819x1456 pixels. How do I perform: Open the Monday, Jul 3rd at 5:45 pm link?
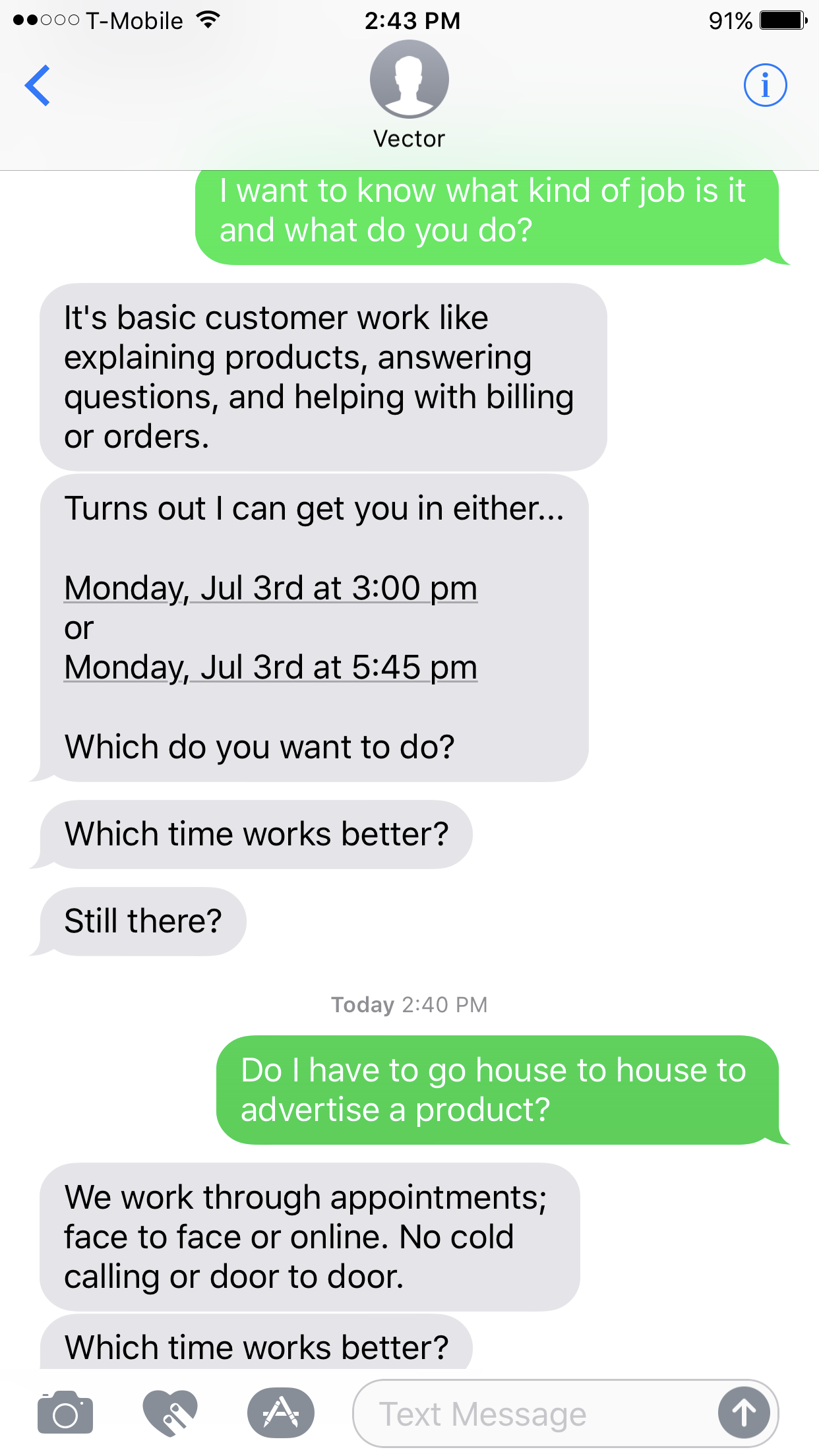tap(270, 667)
